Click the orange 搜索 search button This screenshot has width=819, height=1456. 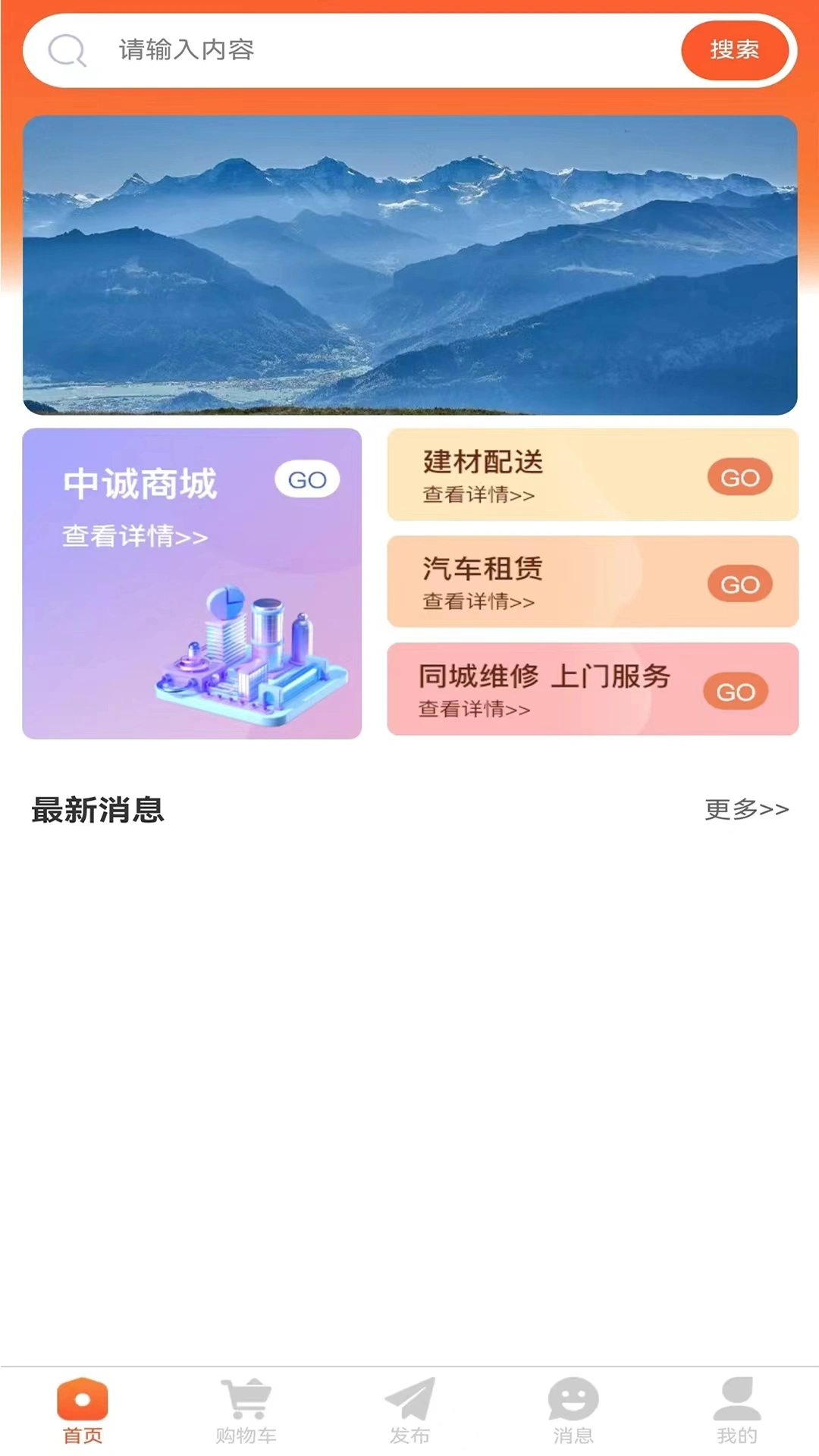point(735,50)
